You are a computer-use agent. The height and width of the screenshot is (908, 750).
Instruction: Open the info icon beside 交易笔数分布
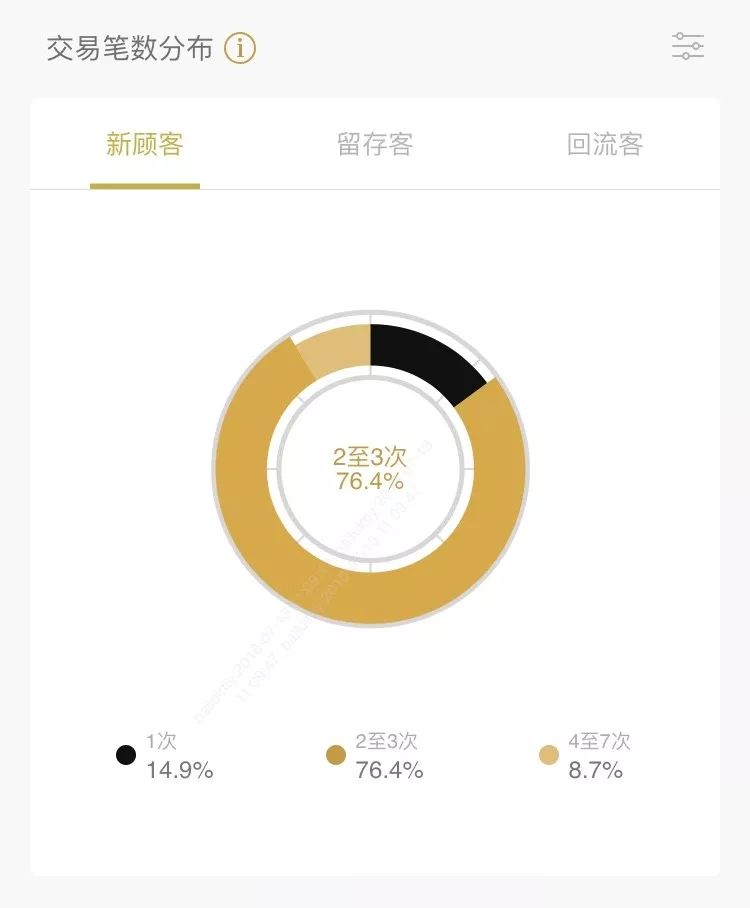click(240, 48)
